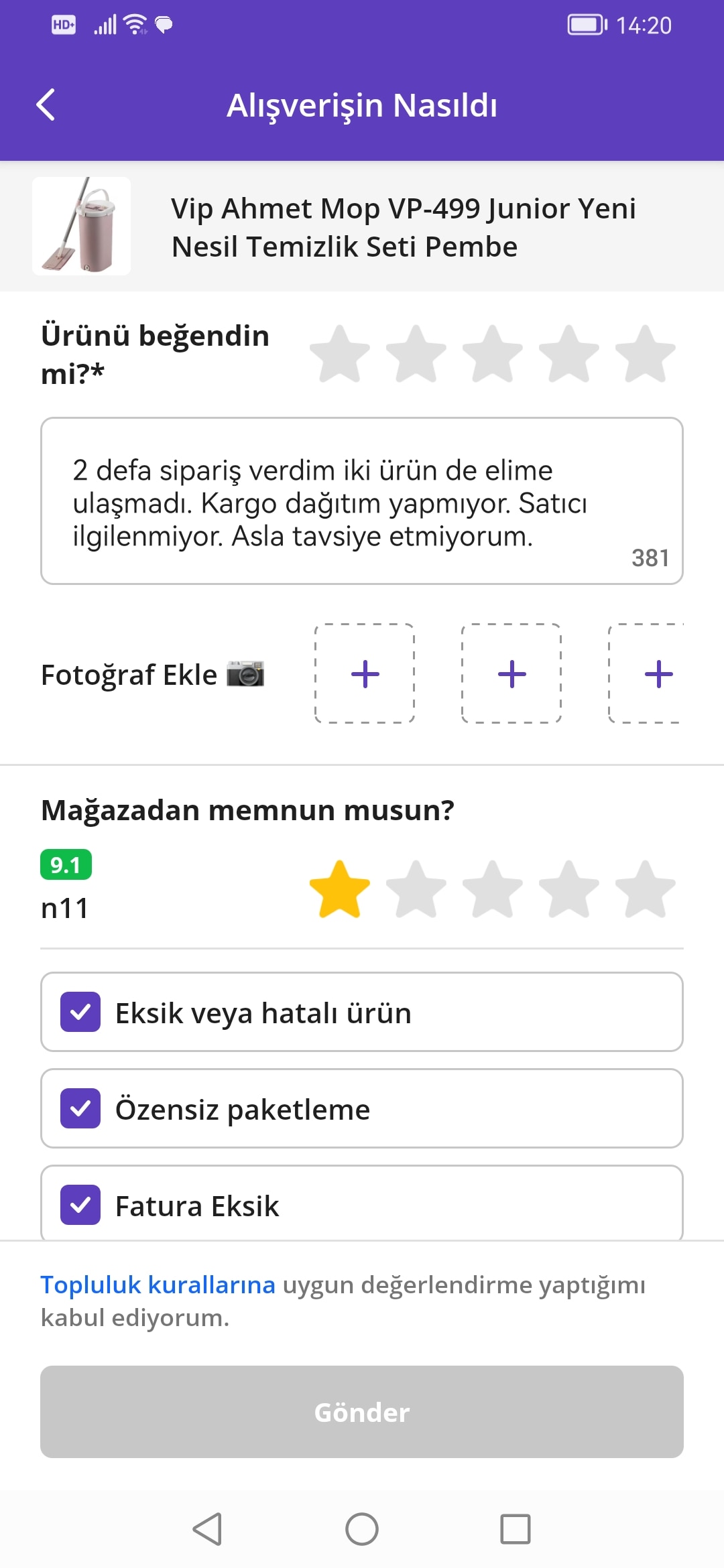
Task: Uncheck Eksik veya hatalı ürün
Action: tap(80, 1012)
